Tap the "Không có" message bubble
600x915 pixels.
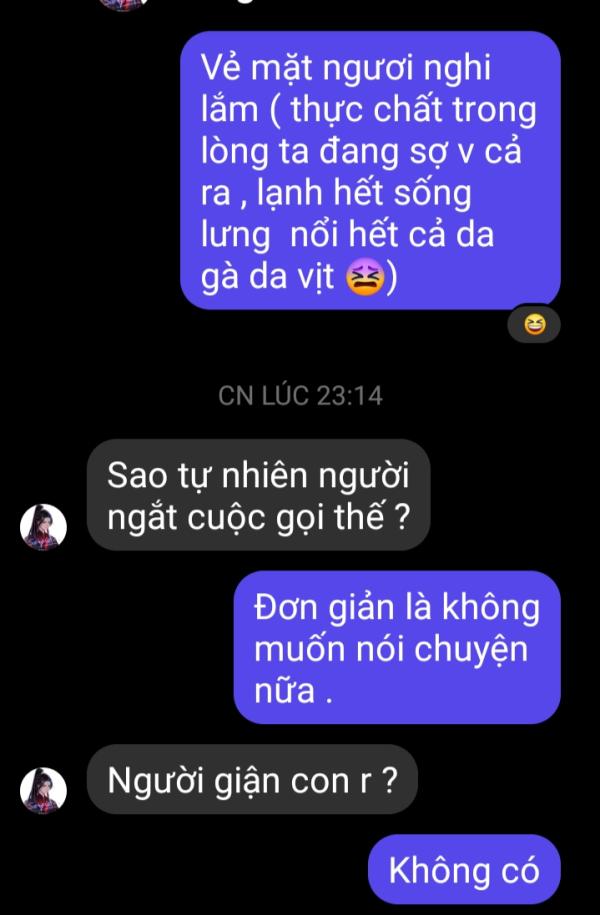click(x=464, y=870)
